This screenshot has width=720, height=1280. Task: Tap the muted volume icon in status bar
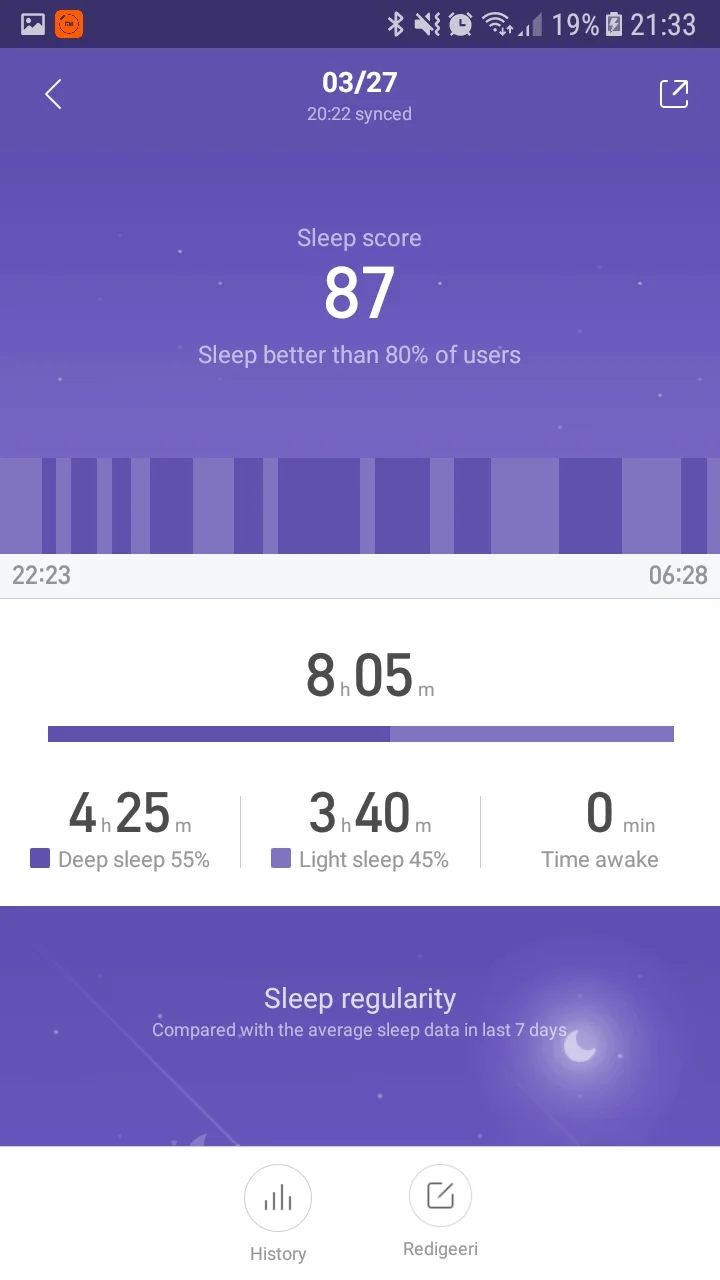(424, 24)
